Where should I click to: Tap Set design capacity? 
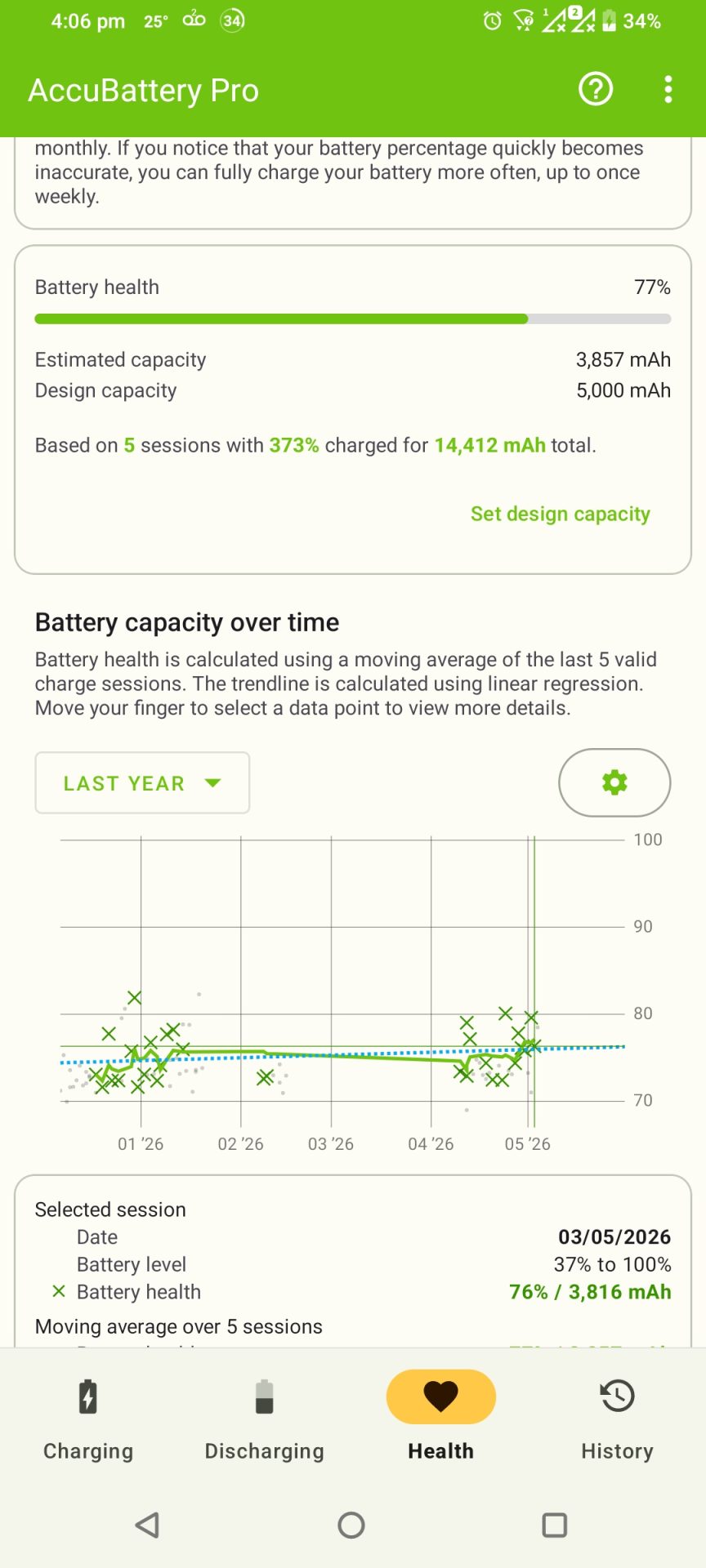coord(561,514)
